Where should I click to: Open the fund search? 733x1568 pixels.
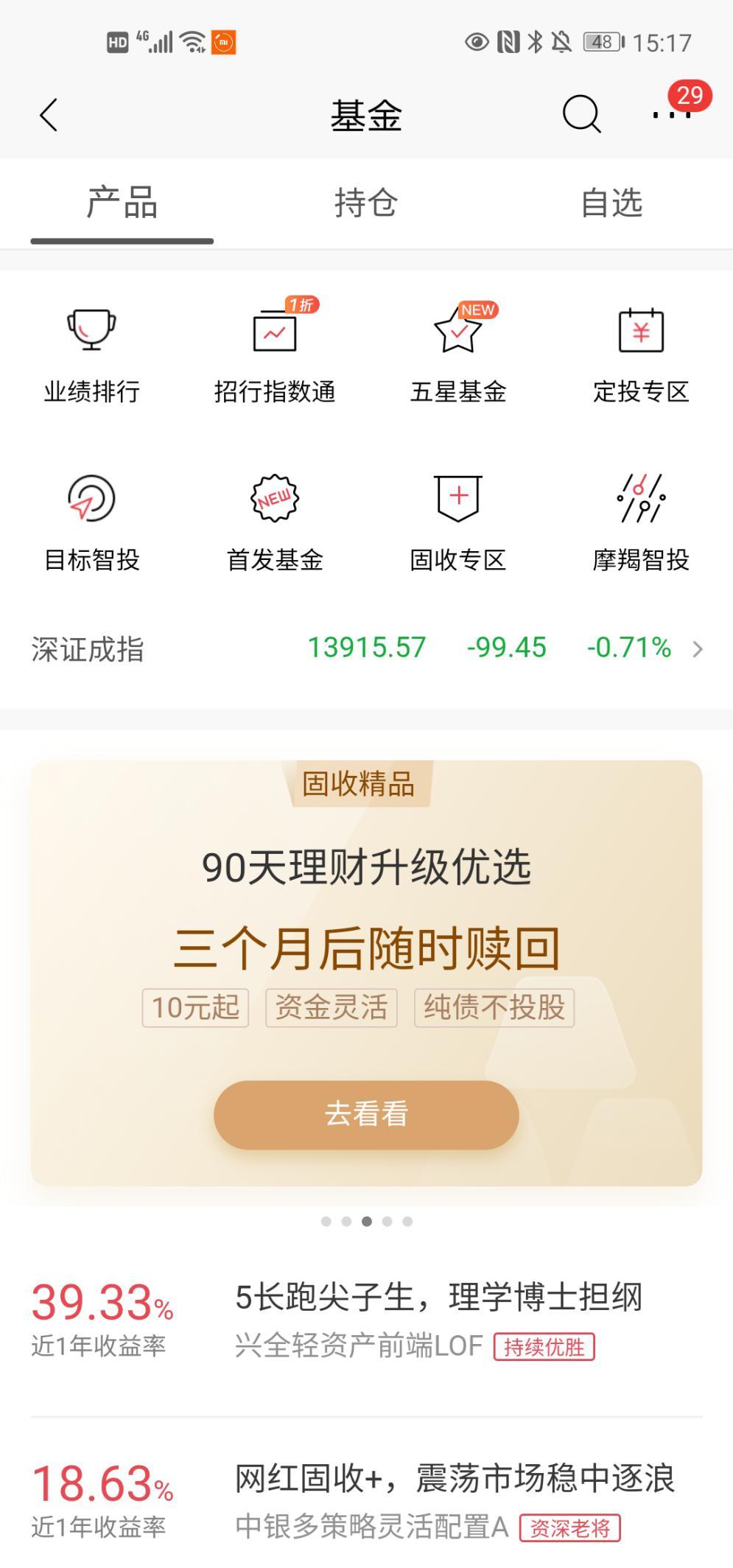pos(581,116)
